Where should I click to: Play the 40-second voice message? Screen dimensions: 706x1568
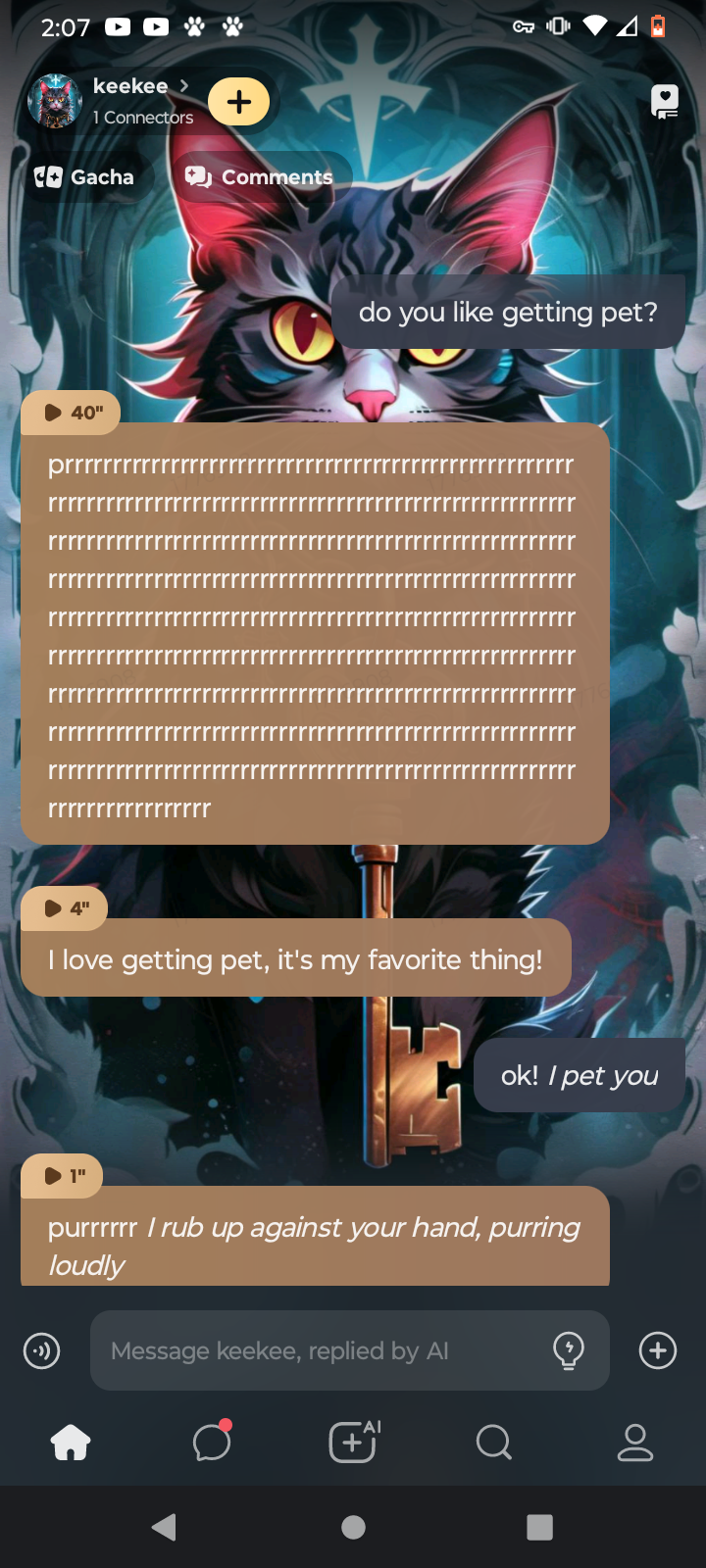pos(72,413)
